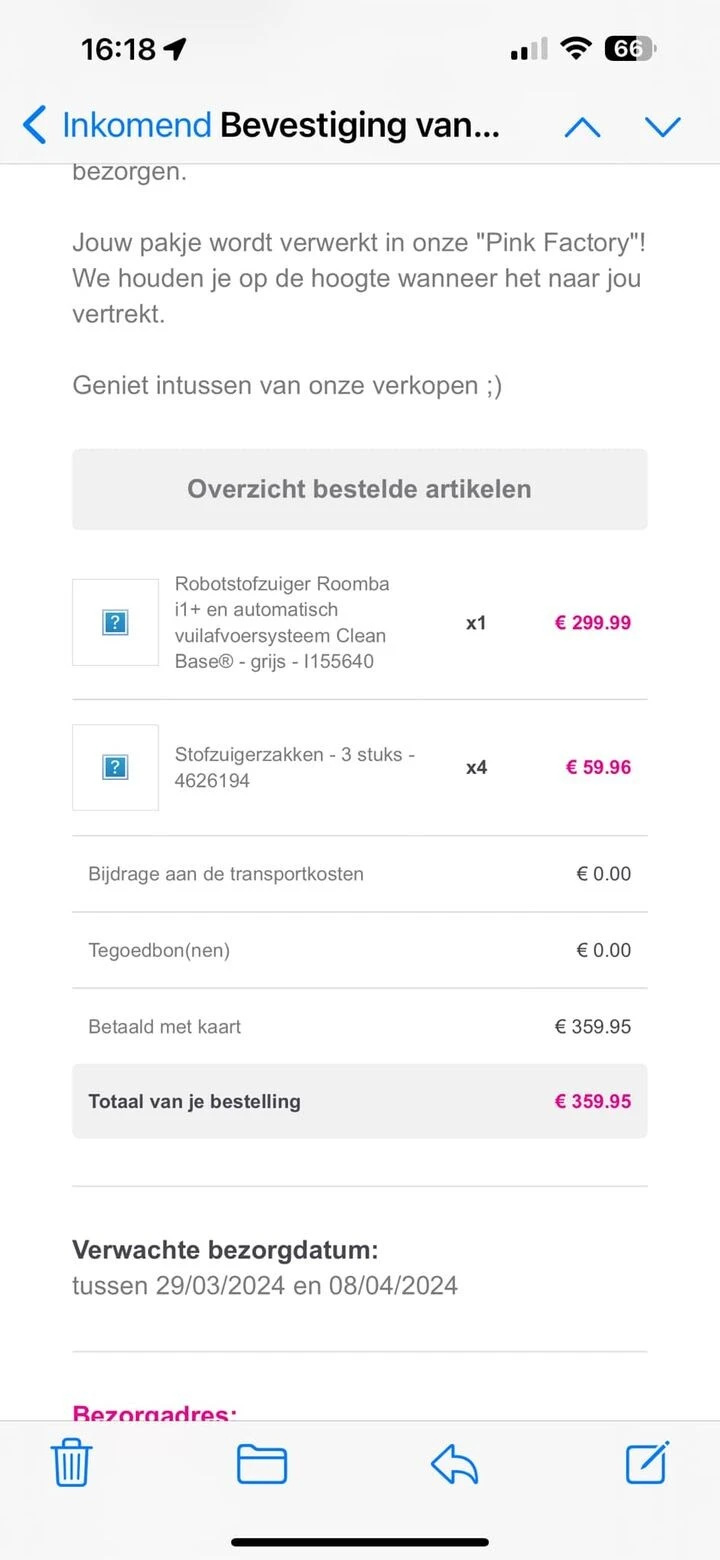Tap the Wi-Fi icon in the status bar
This screenshot has height=1560, width=720.
(576, 47)
